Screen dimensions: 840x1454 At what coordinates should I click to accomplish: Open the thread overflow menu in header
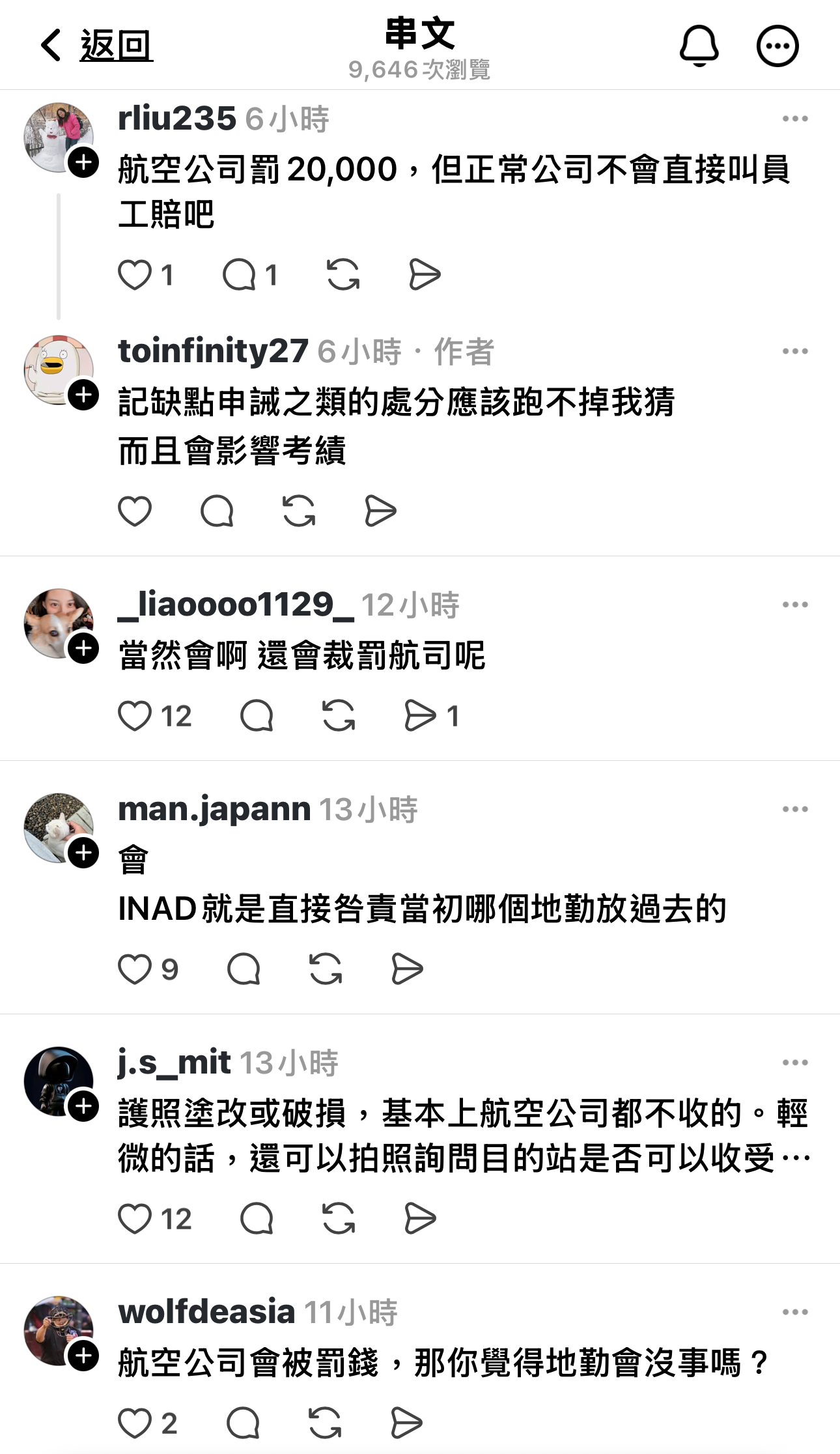(x=777, y=46)
